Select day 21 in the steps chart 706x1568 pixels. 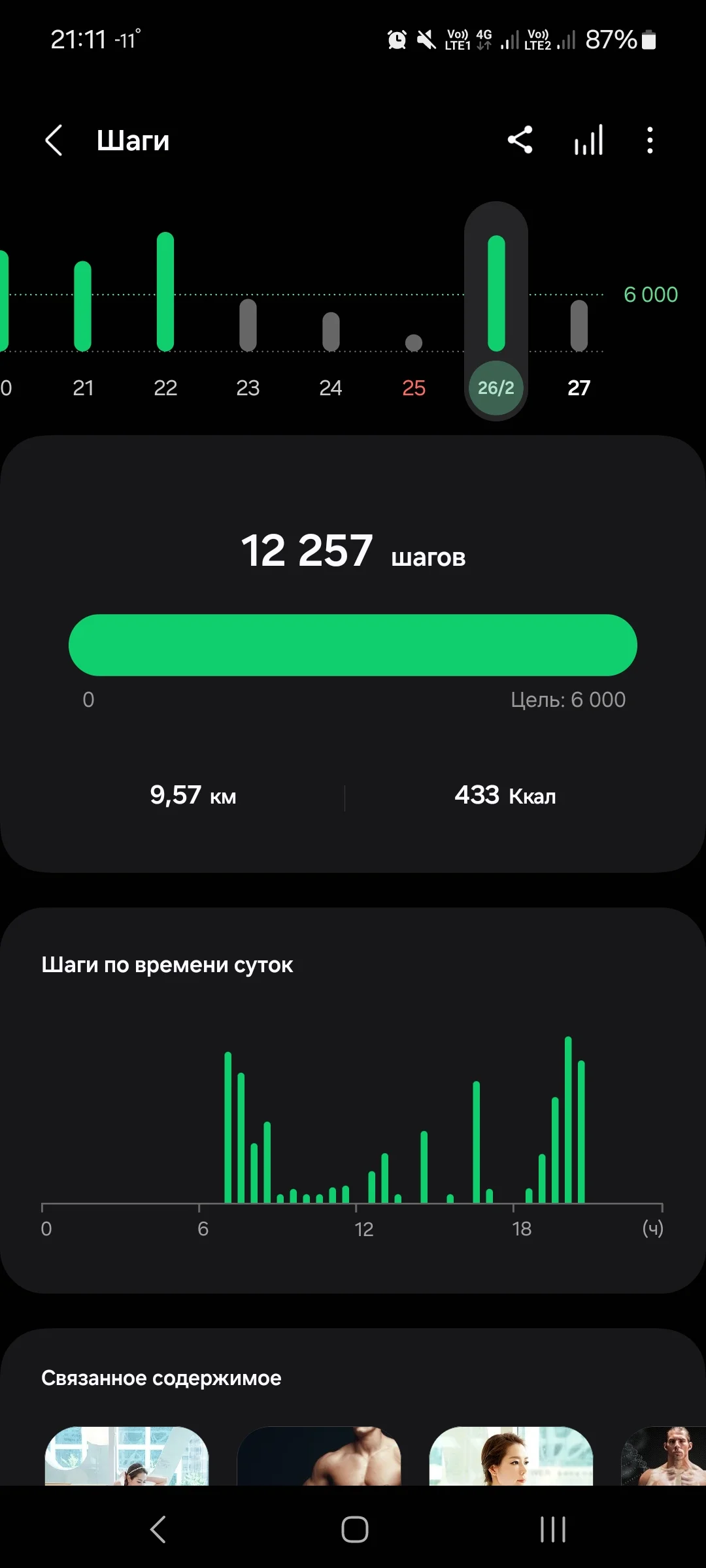83,387
